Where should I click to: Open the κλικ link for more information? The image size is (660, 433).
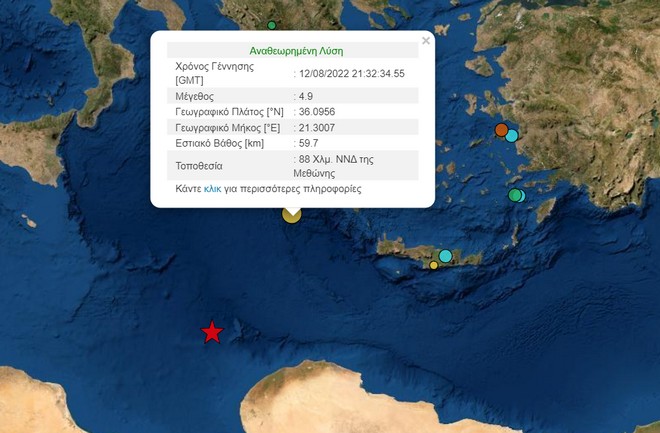(212, 188)
